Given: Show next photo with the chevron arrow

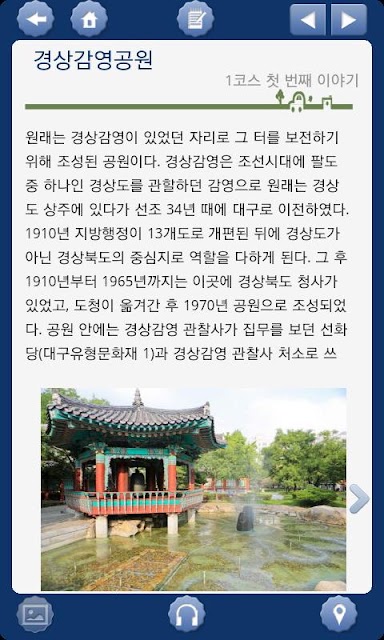Looking at the screenshot, I should click(x=359, y=498).
